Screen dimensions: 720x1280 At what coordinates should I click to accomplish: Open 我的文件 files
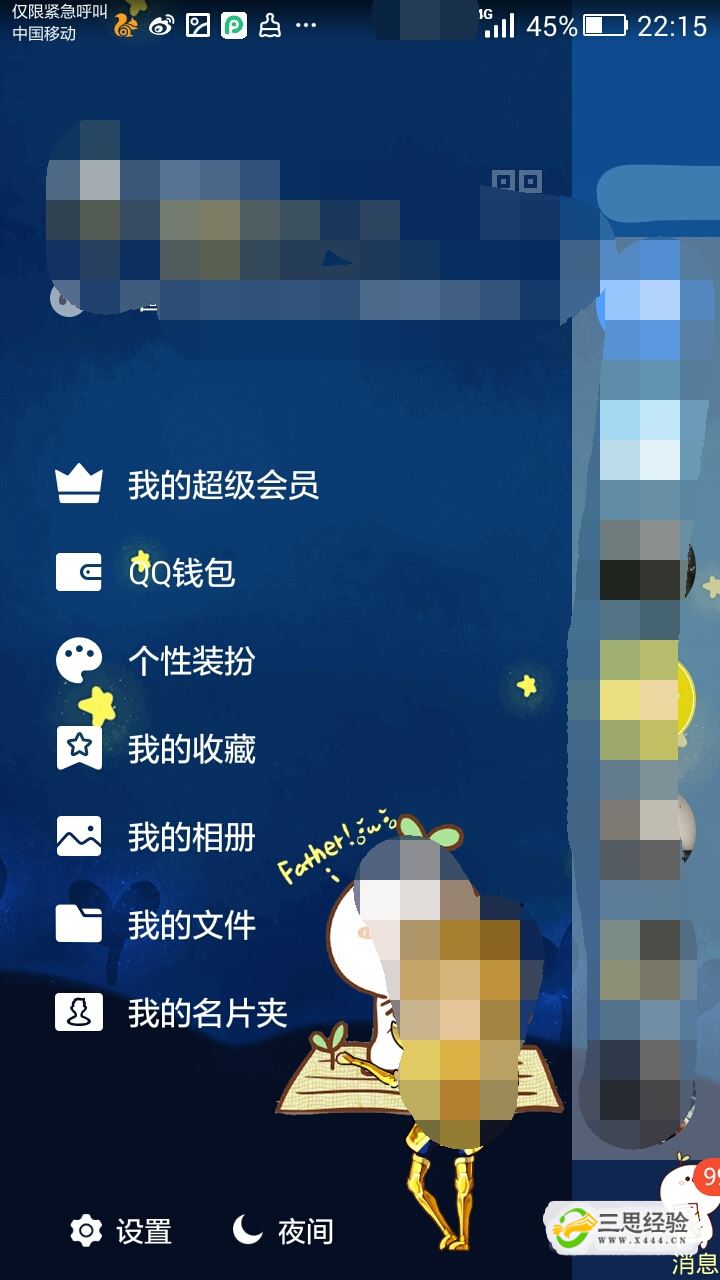(x=190, y=925)
